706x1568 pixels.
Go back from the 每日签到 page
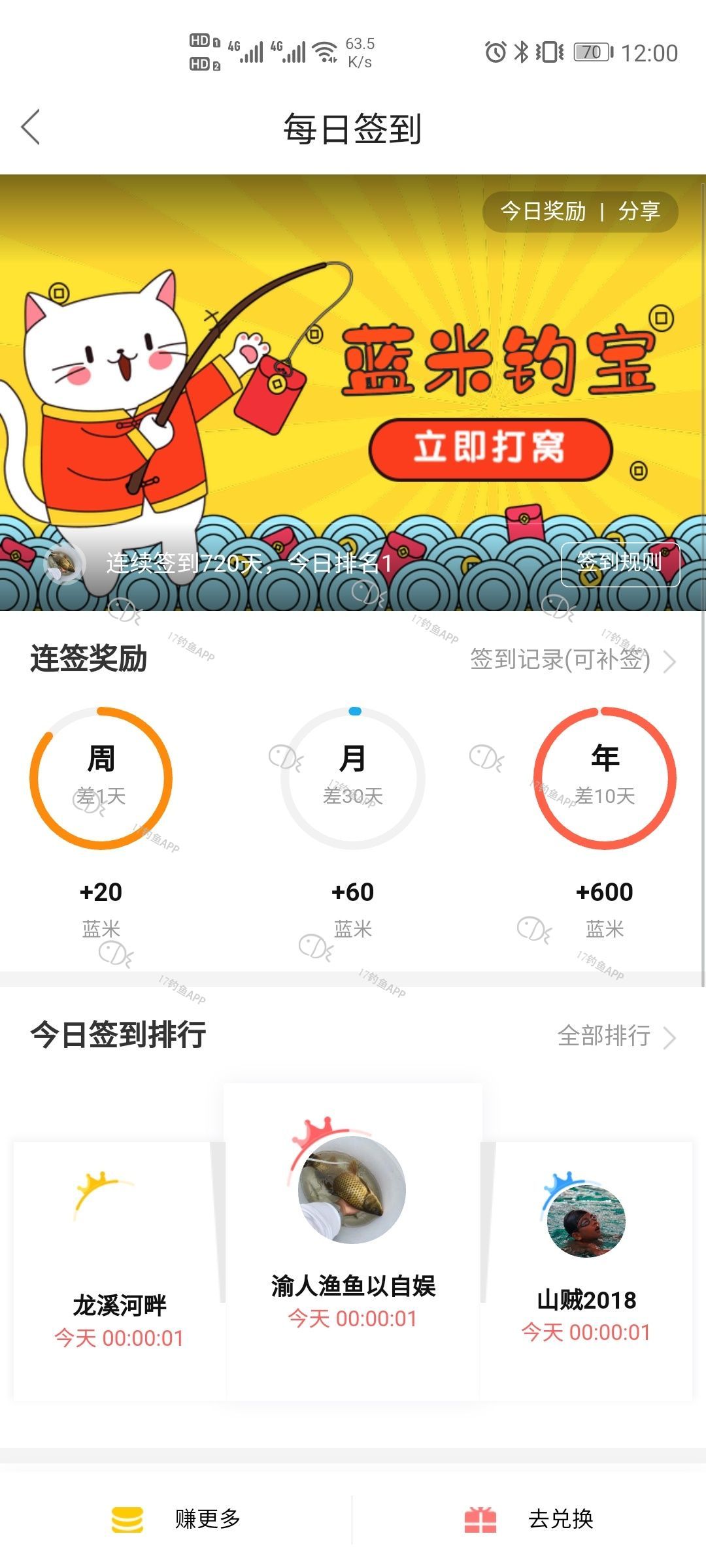[x=31, y=127]
